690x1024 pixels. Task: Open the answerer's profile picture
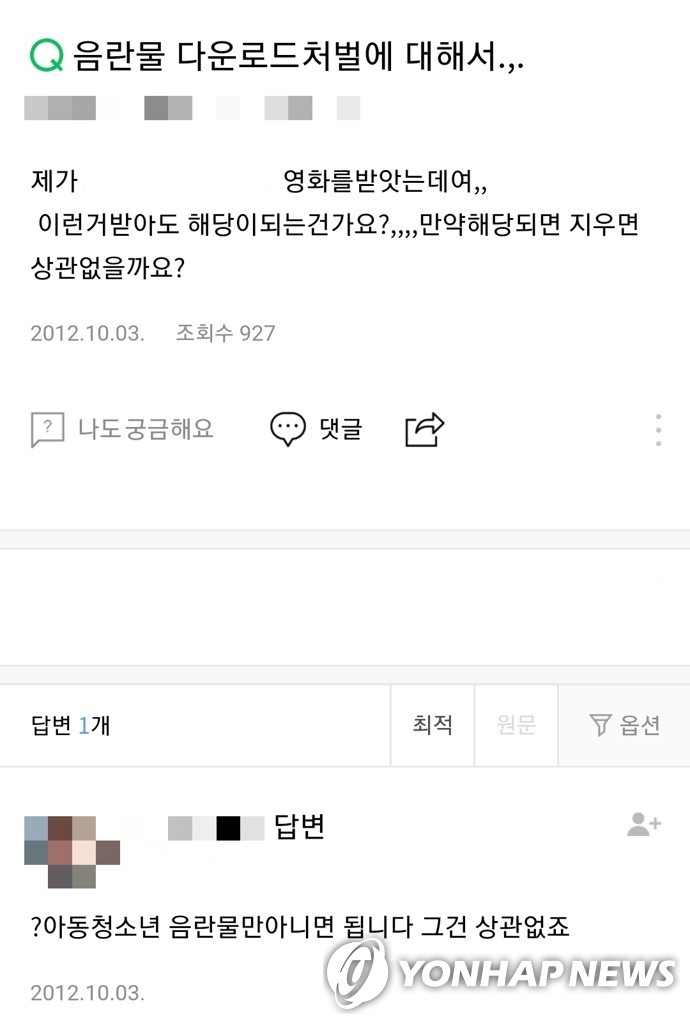click(72, 851)
